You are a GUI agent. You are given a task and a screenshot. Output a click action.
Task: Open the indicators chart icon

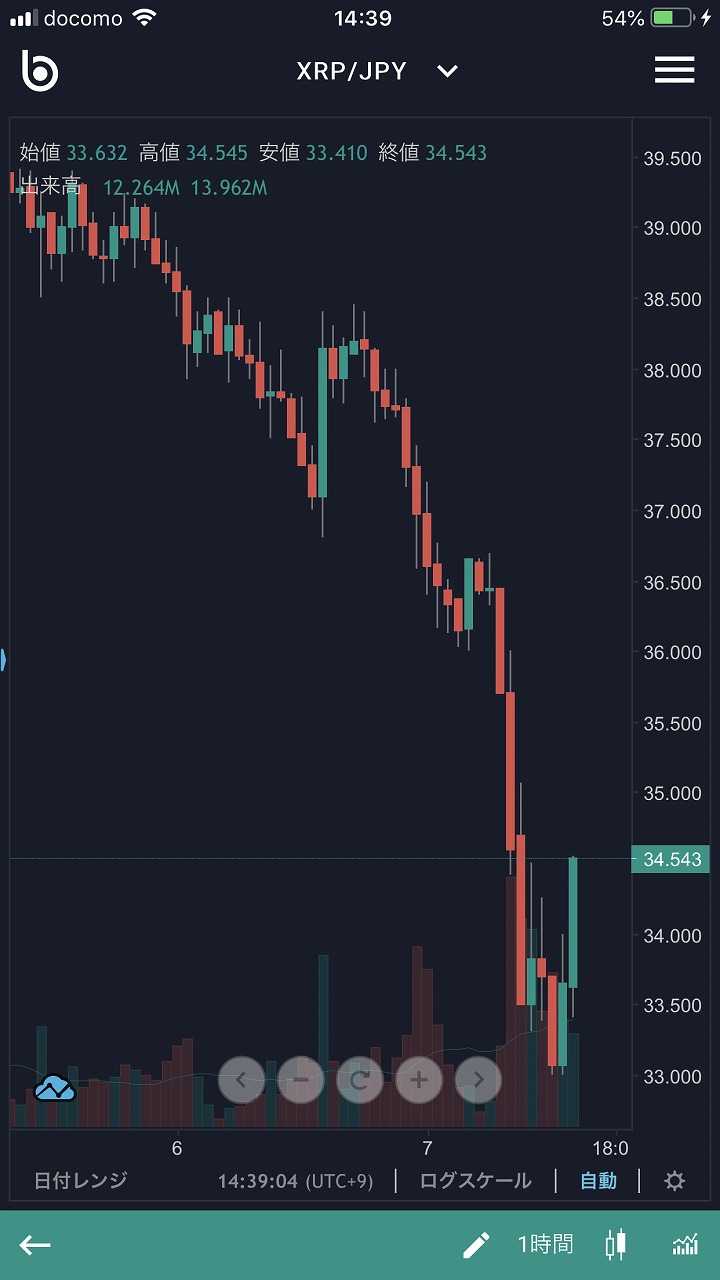pyautogui.click(x=685, y=1245)
